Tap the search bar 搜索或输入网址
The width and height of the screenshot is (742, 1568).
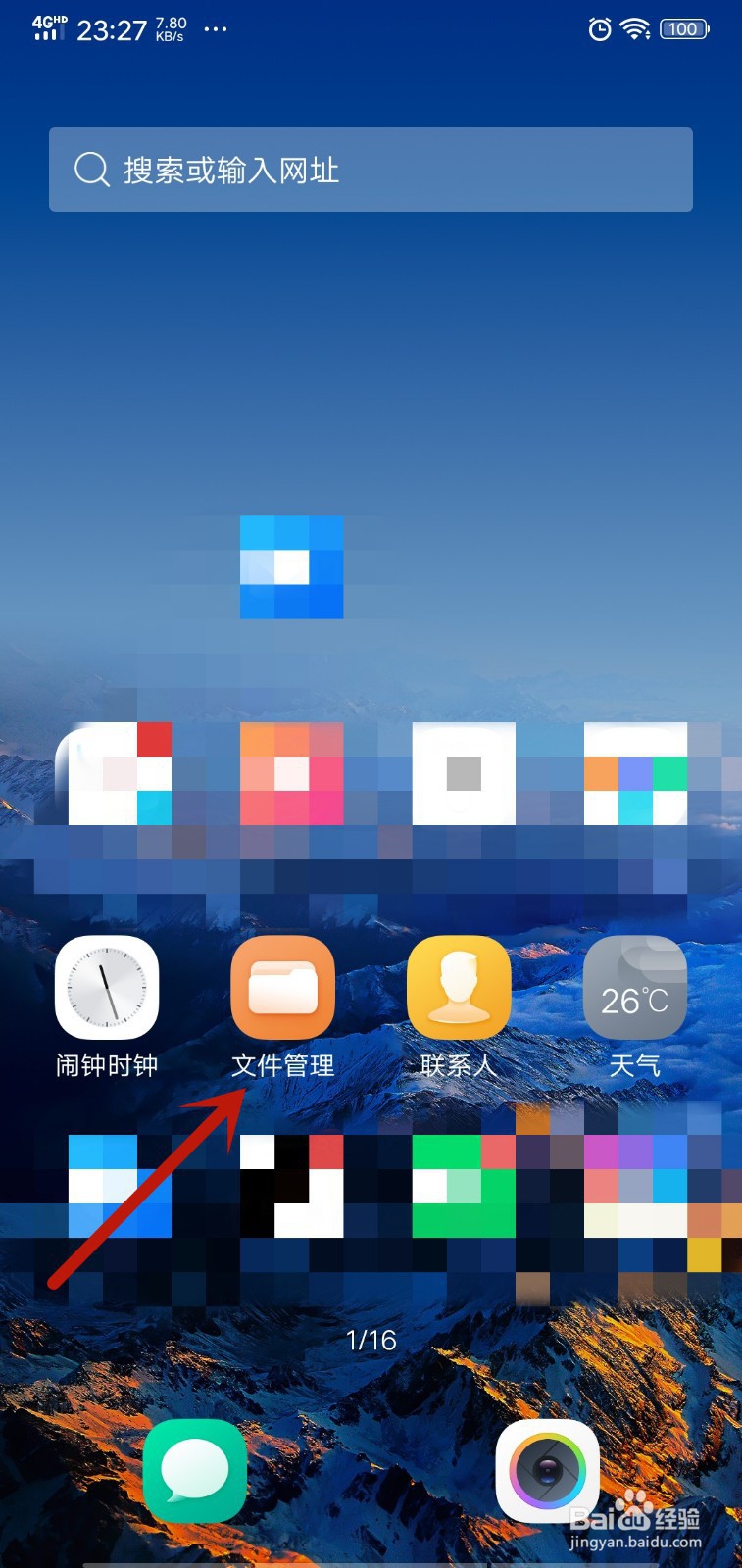371,170
